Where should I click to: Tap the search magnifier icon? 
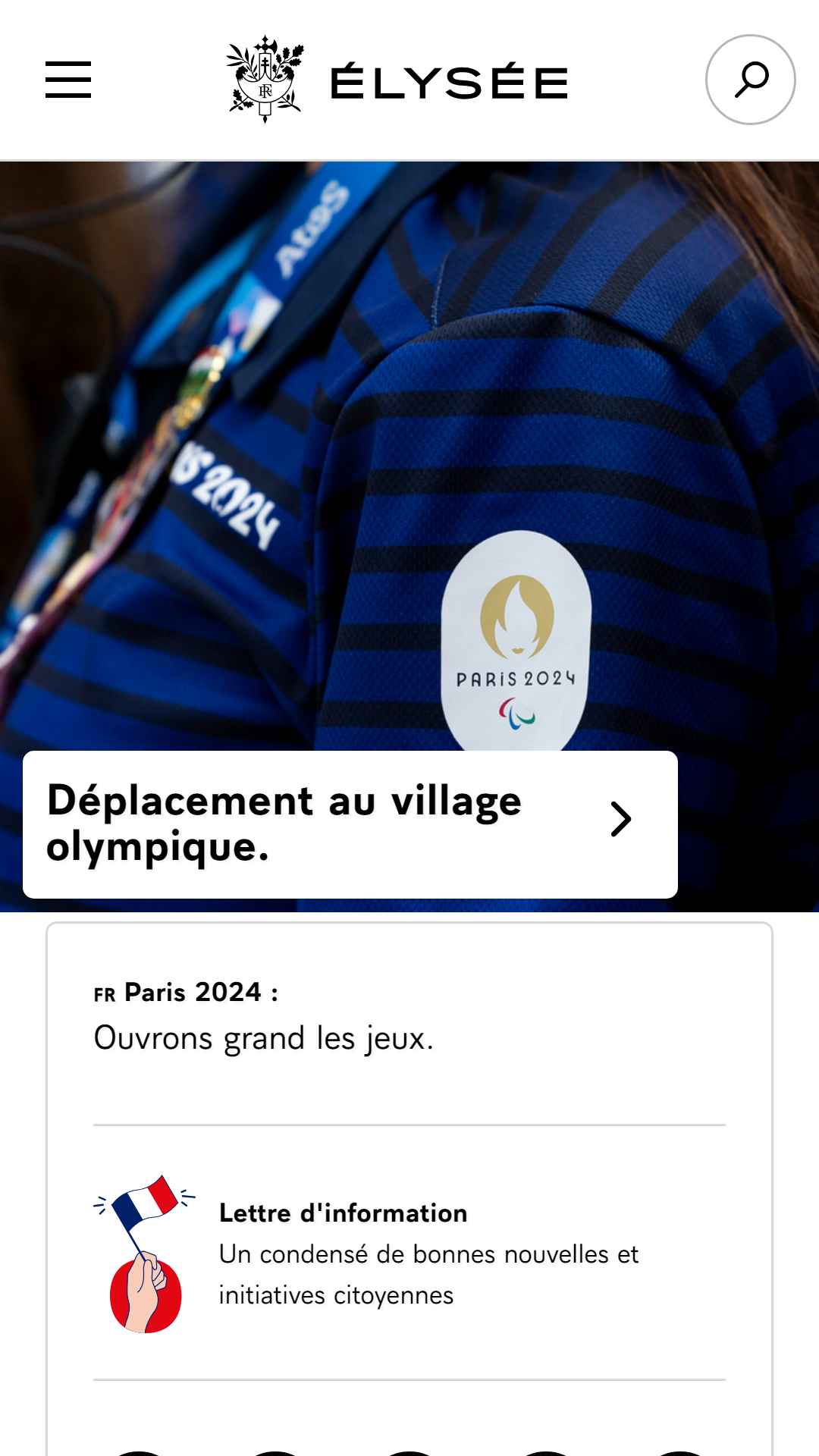750,80
